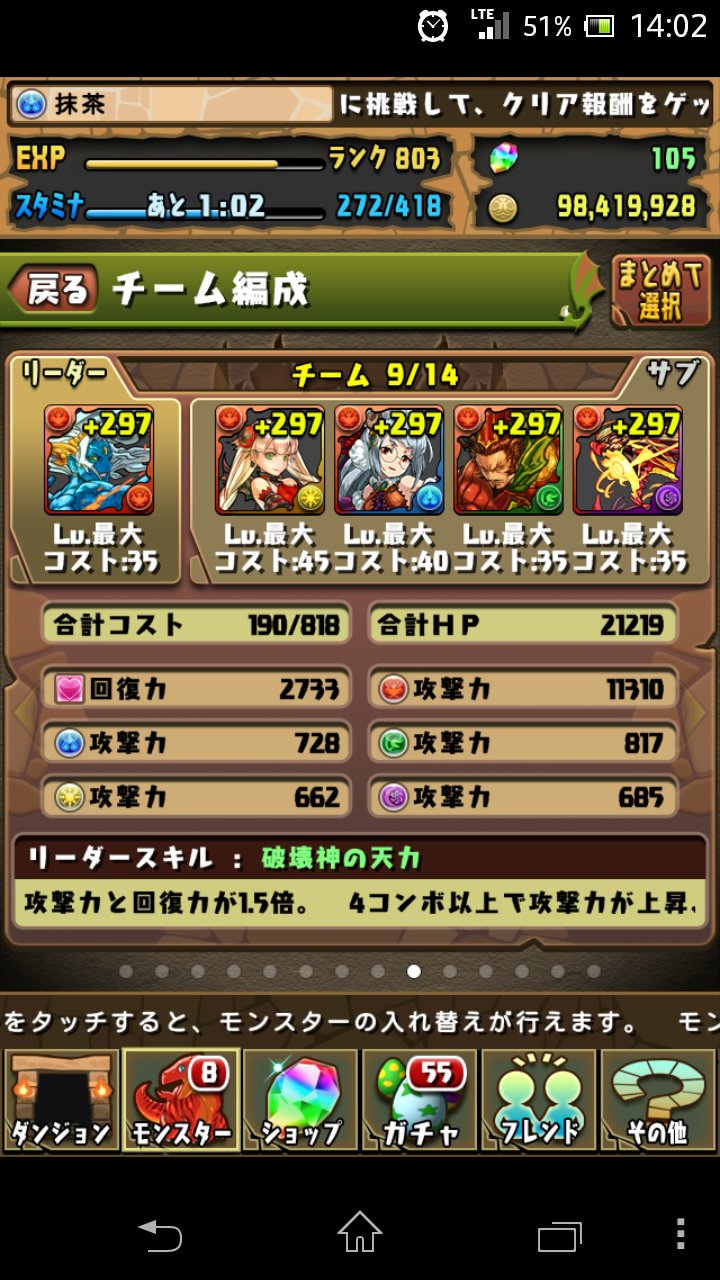Switch to the フレンド tab
This screenshot has width=720, height=1280.
pos(540,1101)
